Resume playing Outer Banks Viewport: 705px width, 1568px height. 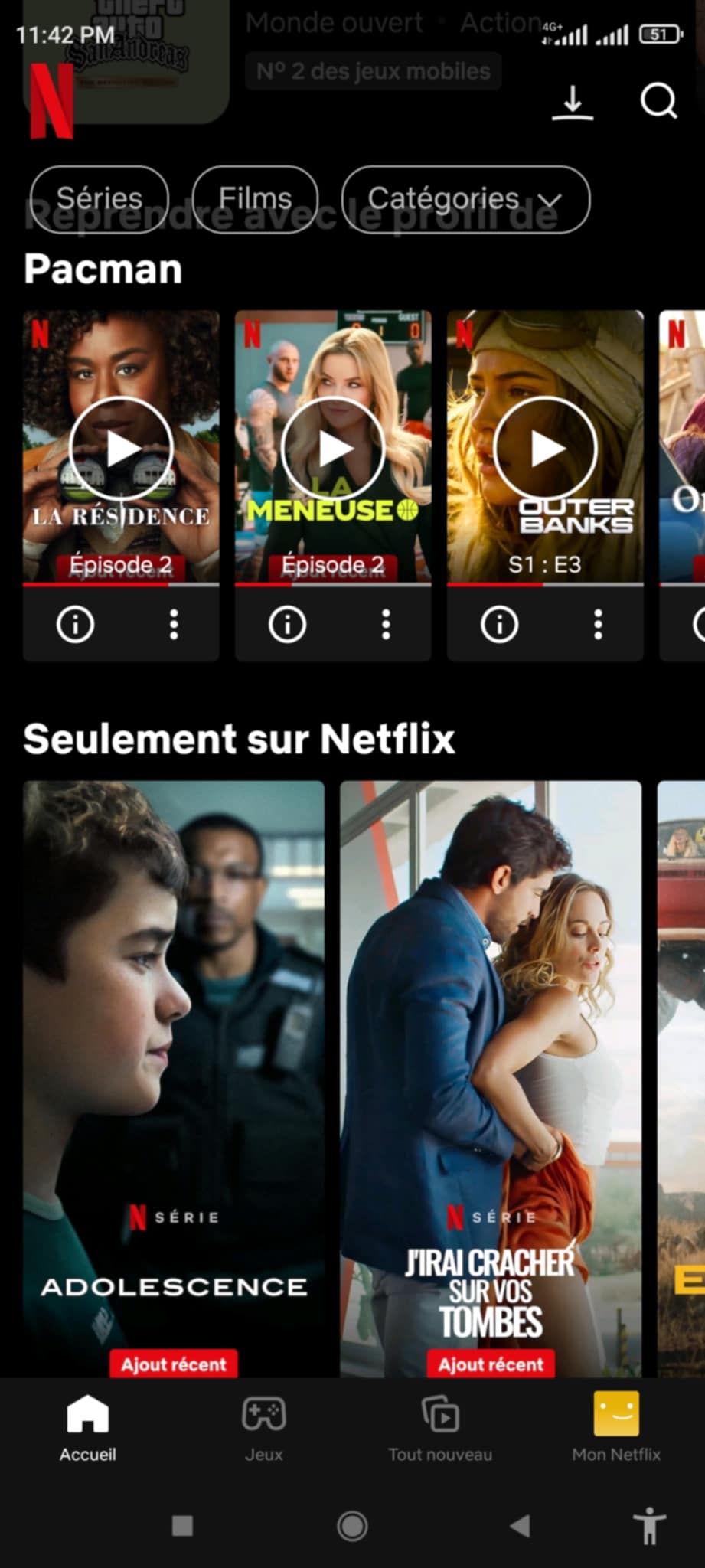545,449
